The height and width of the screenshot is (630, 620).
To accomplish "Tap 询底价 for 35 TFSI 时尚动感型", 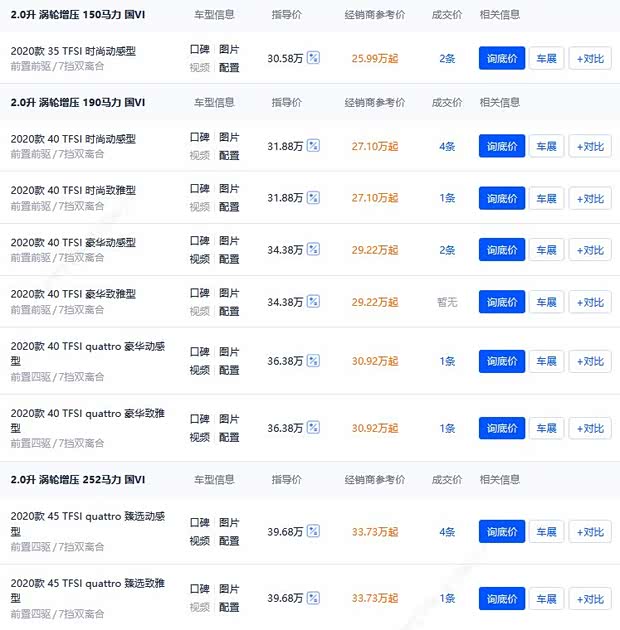I will [501, 59].
